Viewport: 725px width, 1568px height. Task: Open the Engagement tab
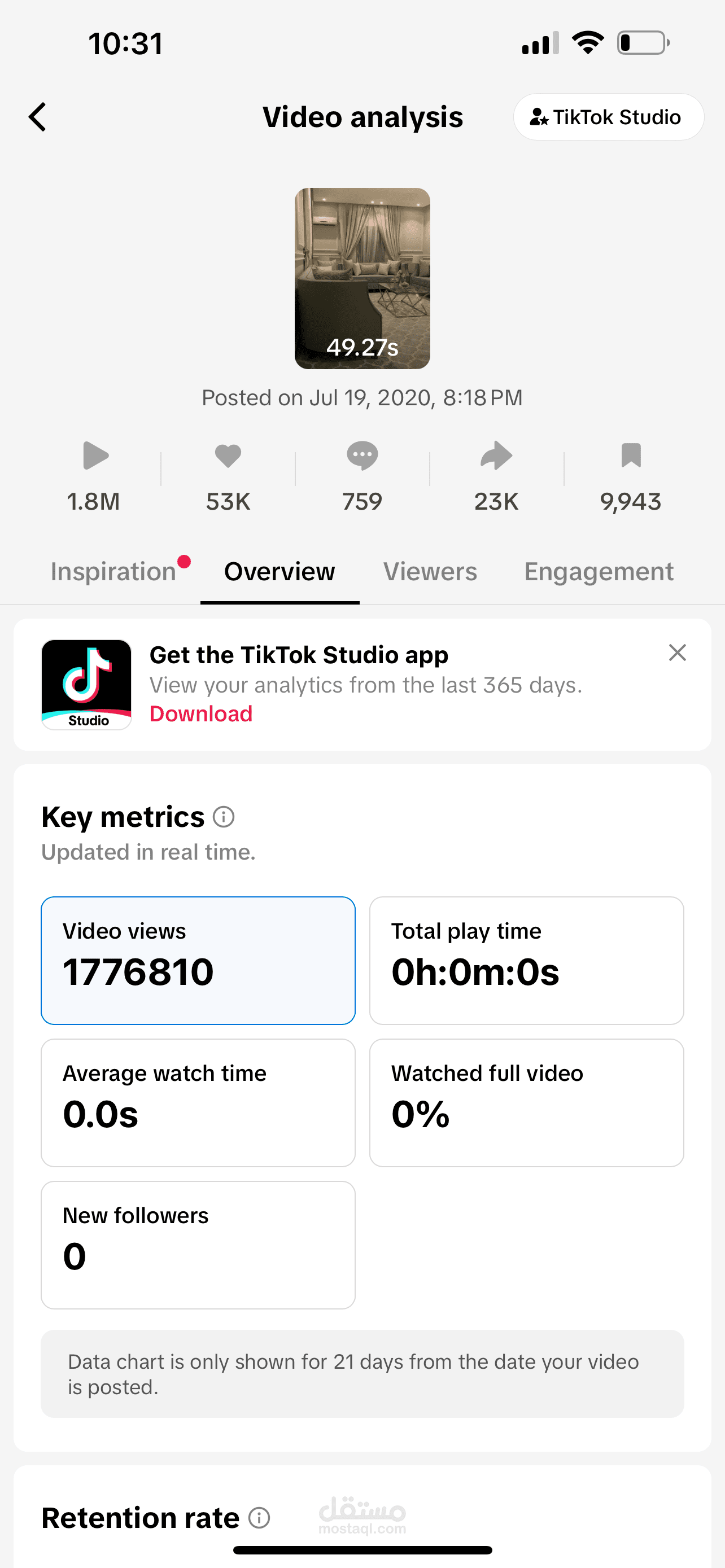click(x=599, y=572)
